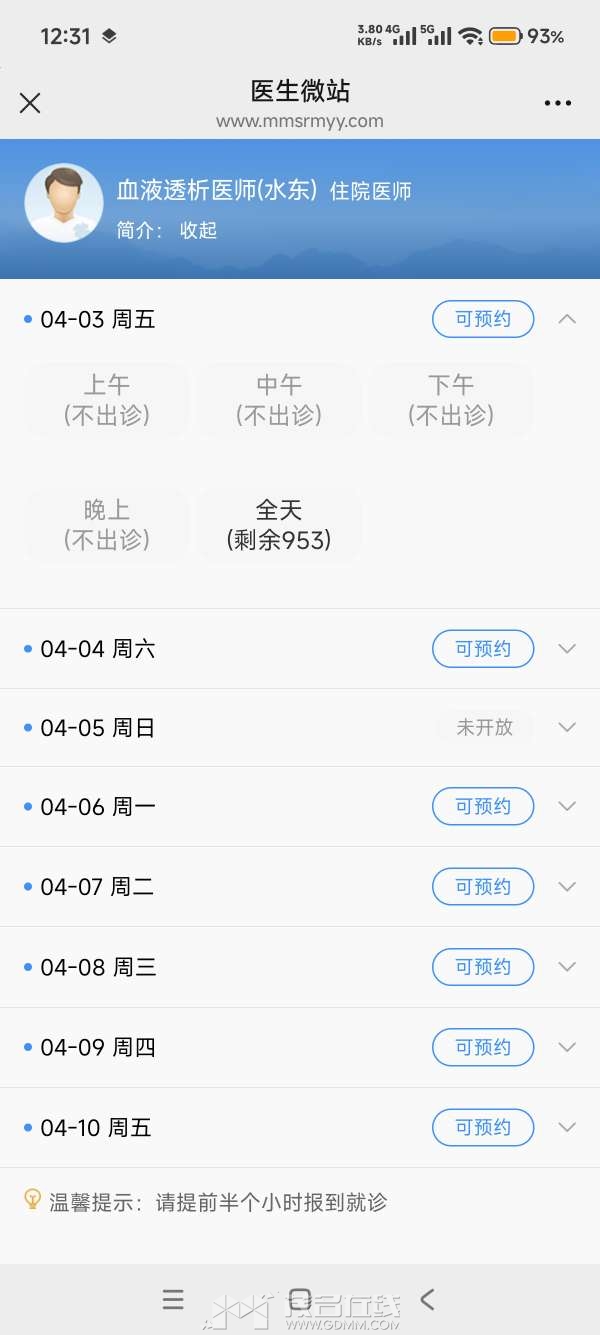Close the 医生微站 web page
The height and width of the screenshot is (1335, 600).
[x=30, y=103]
